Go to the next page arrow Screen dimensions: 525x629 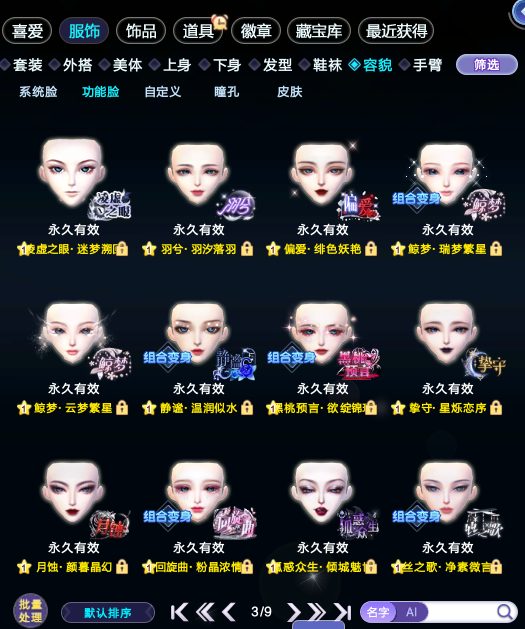pyautogui.click(x=294, y=612)
